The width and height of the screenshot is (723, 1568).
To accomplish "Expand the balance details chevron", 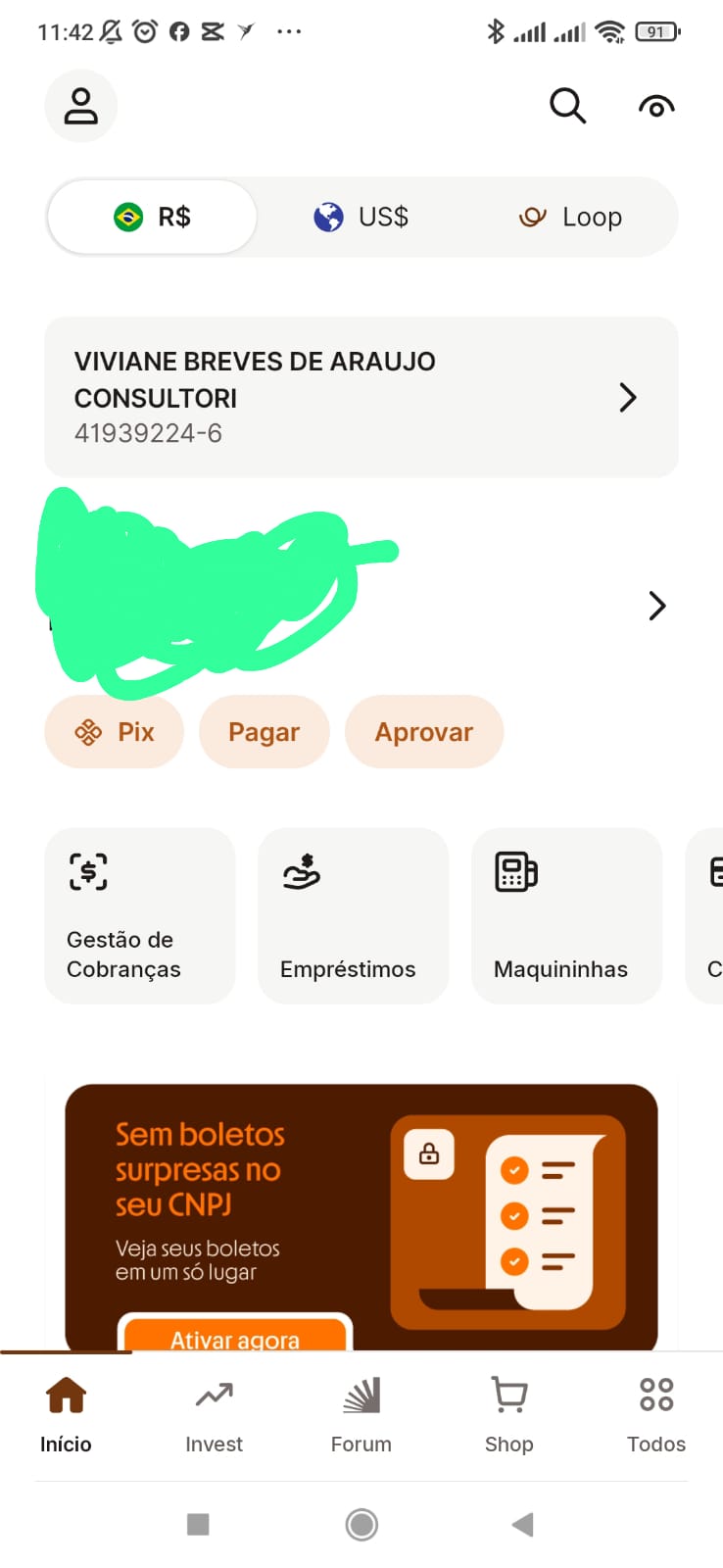I will [x=656, y=606].
